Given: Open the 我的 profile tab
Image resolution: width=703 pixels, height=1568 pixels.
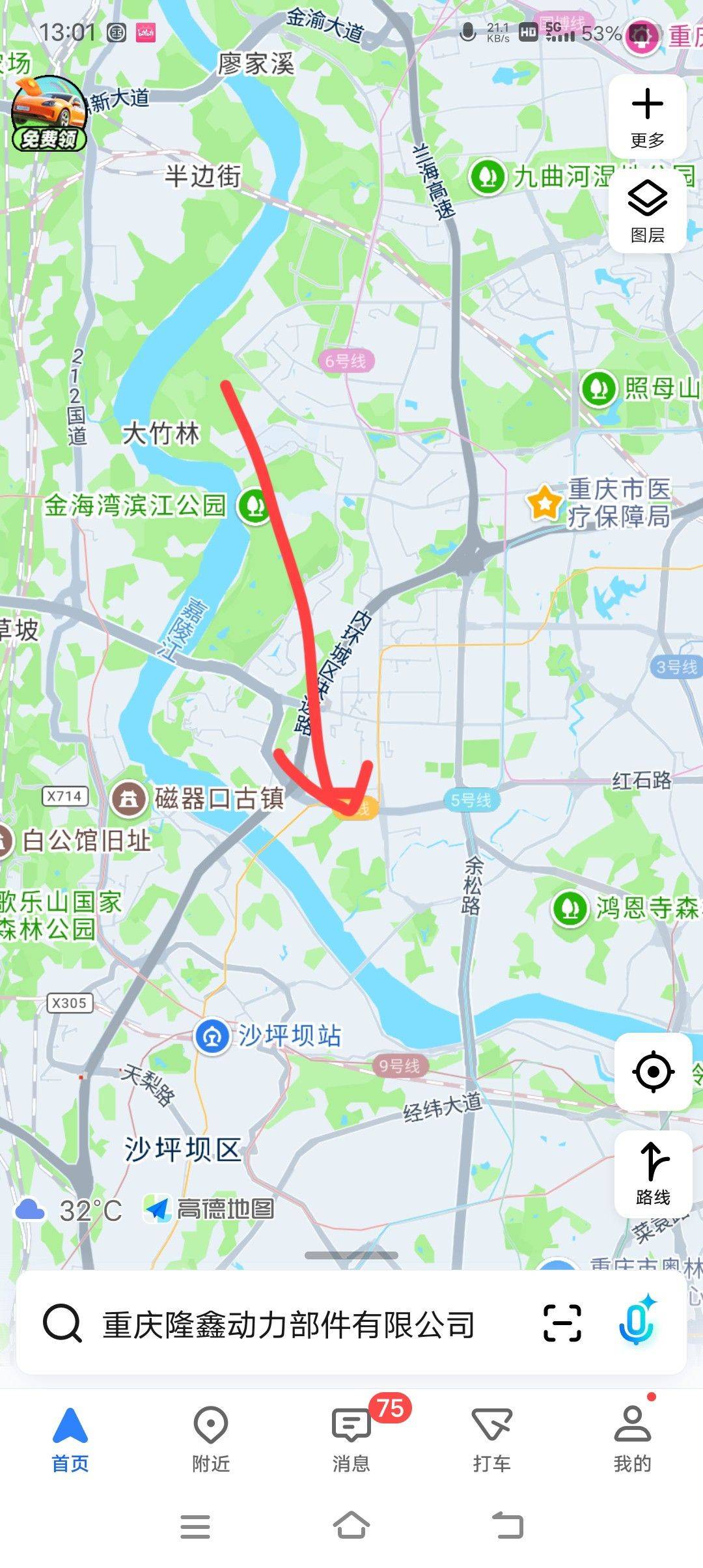Looking at the screenshot, I should click(x=633, y=1440).
